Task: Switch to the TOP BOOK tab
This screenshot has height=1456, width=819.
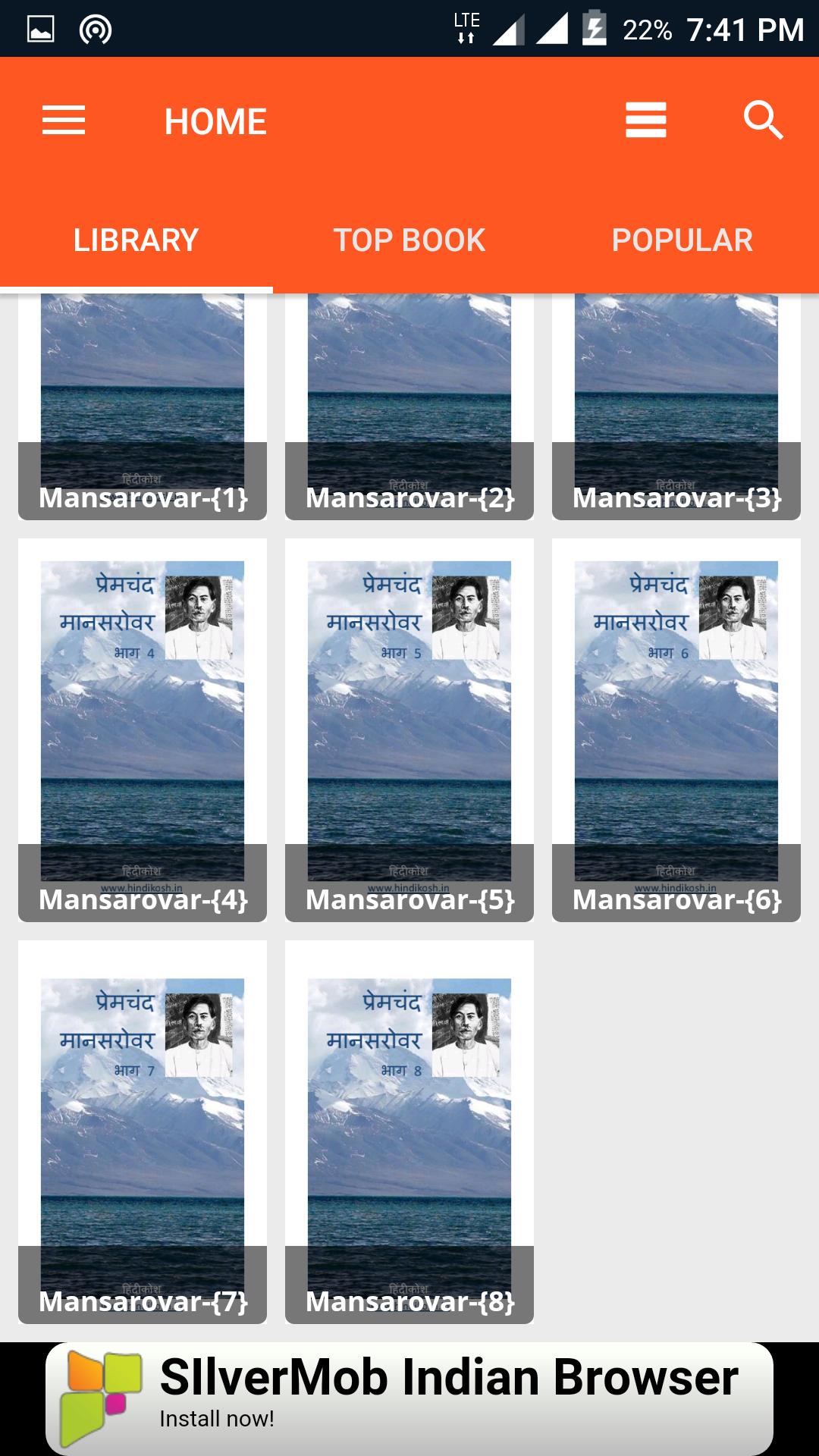Action: [409, 240]
